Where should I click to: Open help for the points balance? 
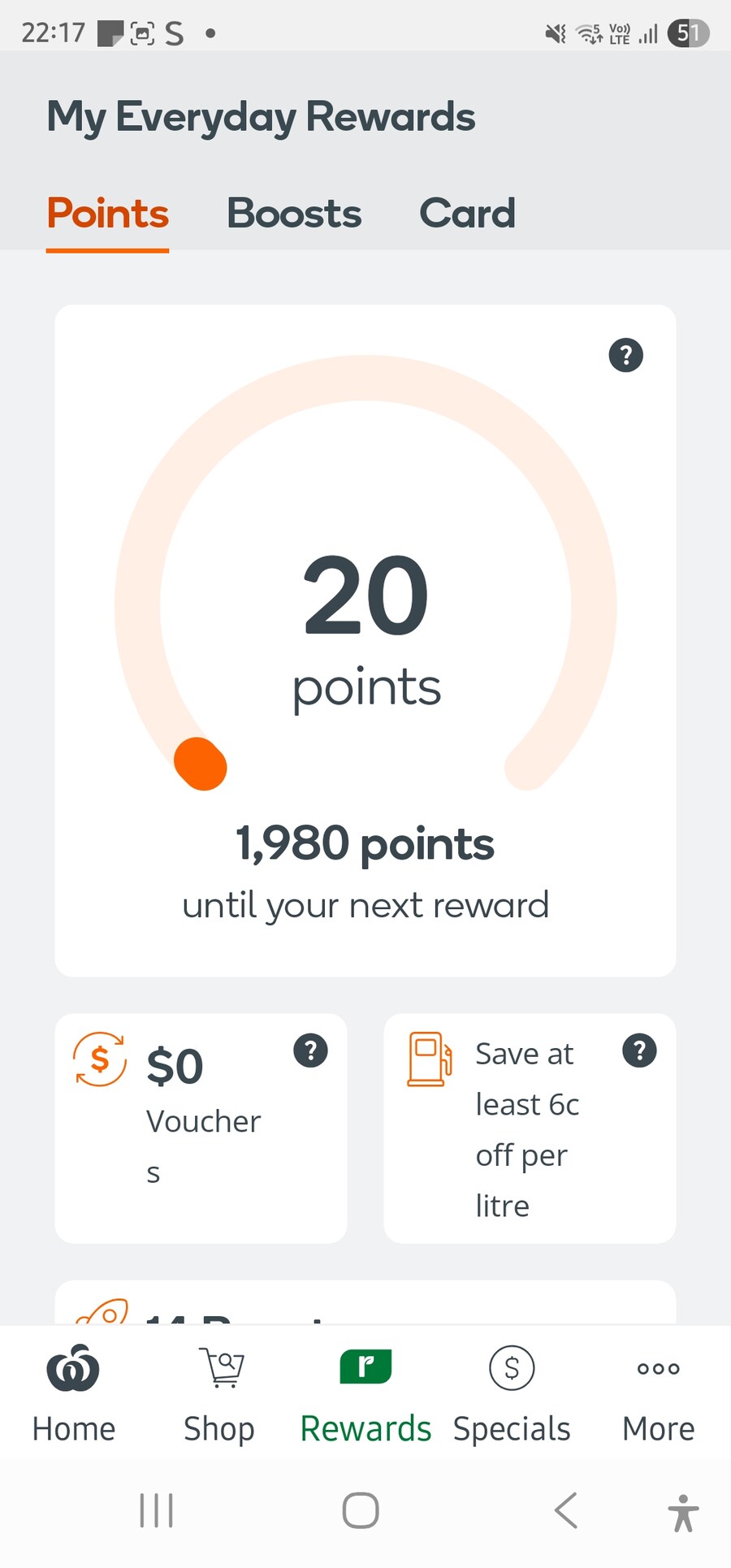(x=625, y=356)
